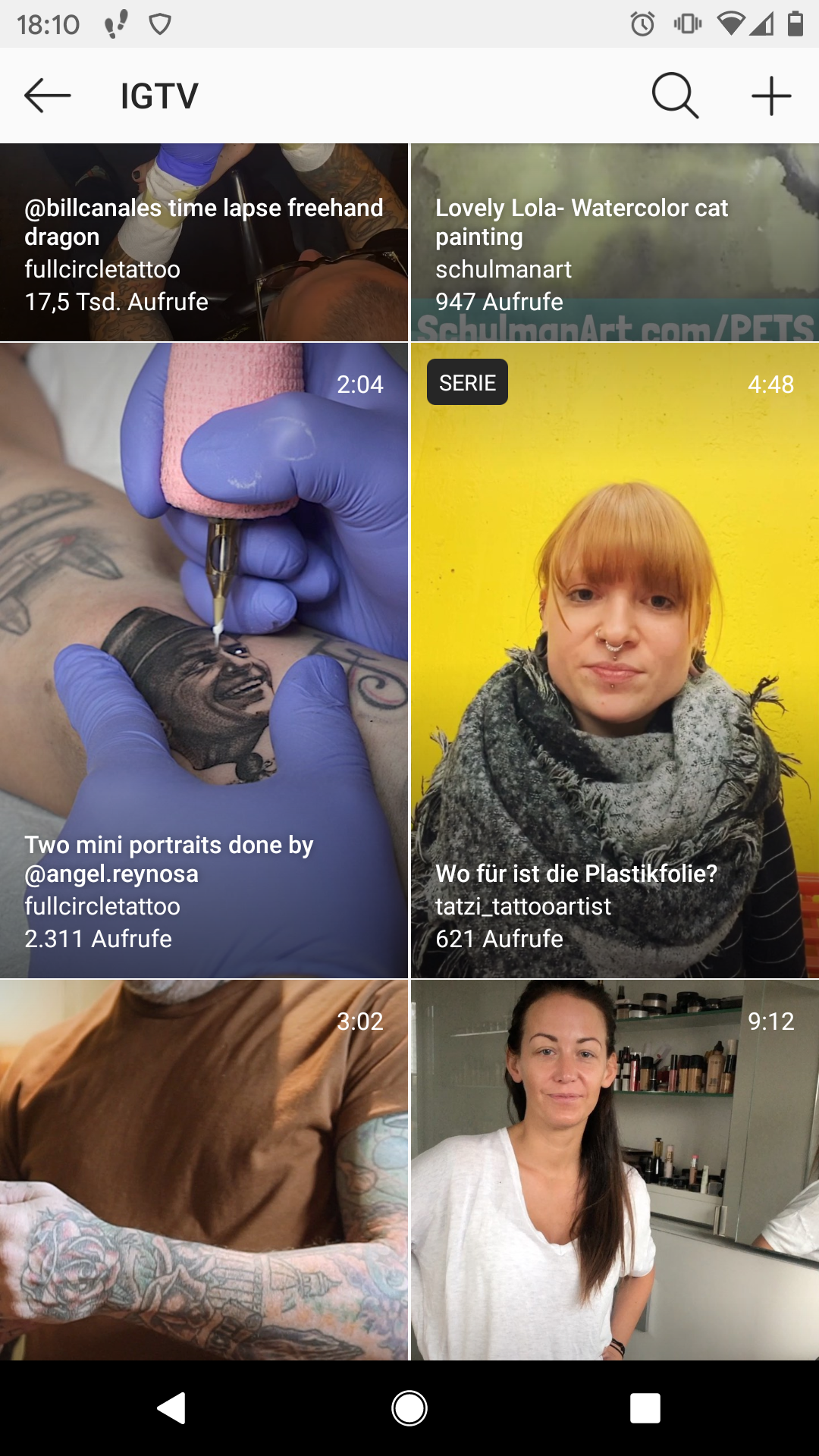Go back using the IGTV header arrow

(x=47, y=96)
